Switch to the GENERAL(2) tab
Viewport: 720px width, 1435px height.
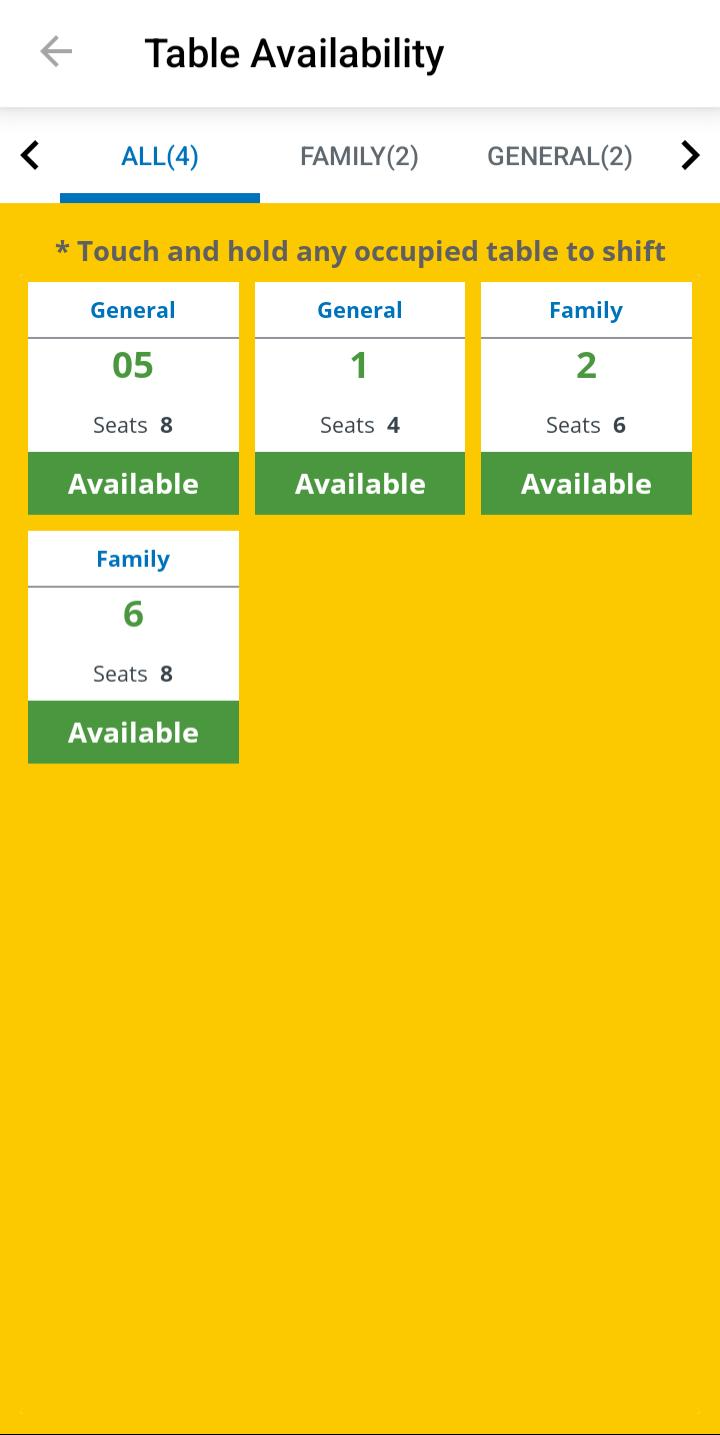pos(559,157)
